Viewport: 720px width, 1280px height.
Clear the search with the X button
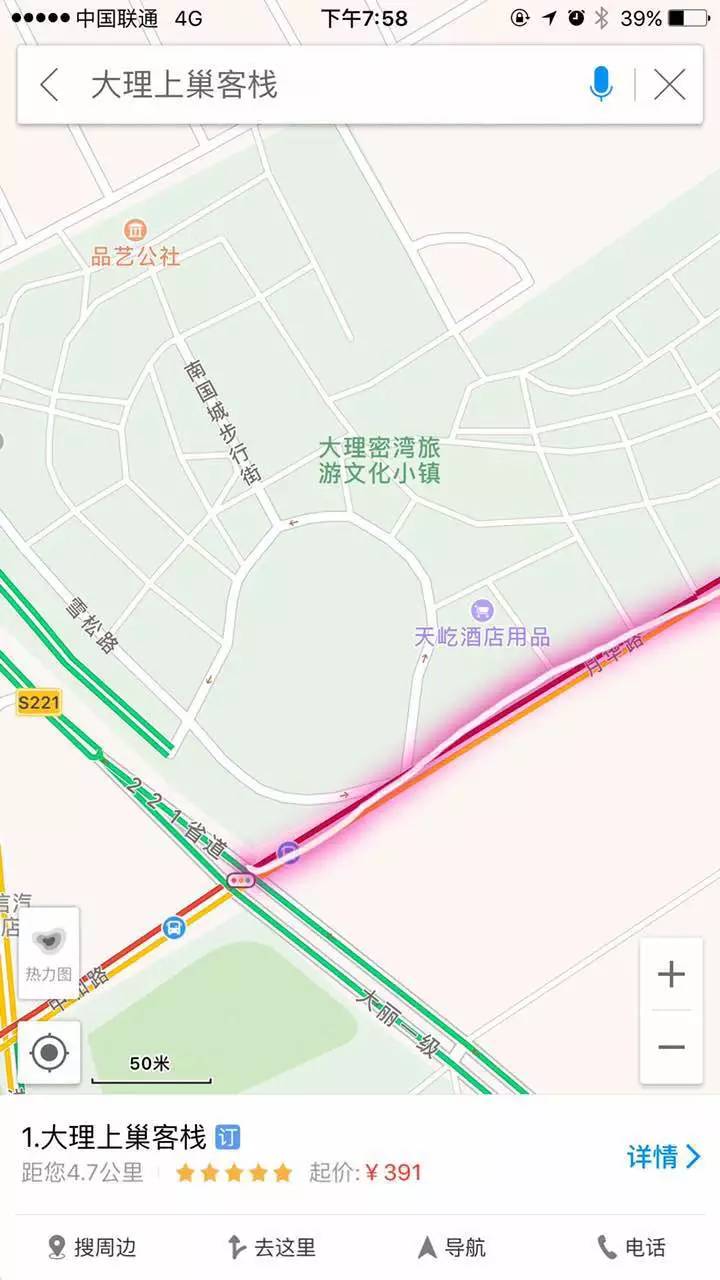[x=668, y=85]
